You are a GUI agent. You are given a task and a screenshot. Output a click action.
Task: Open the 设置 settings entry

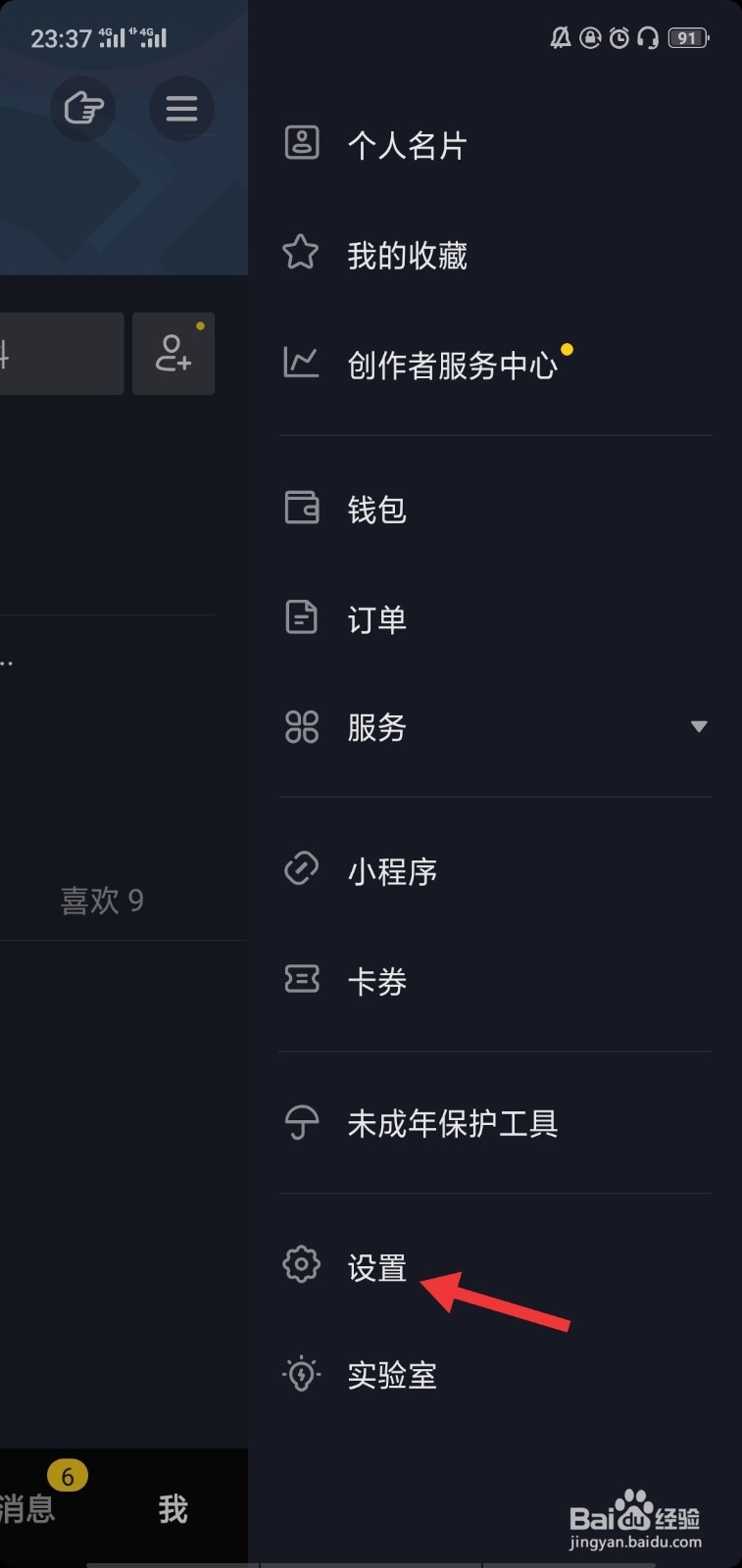(378, 1264)
